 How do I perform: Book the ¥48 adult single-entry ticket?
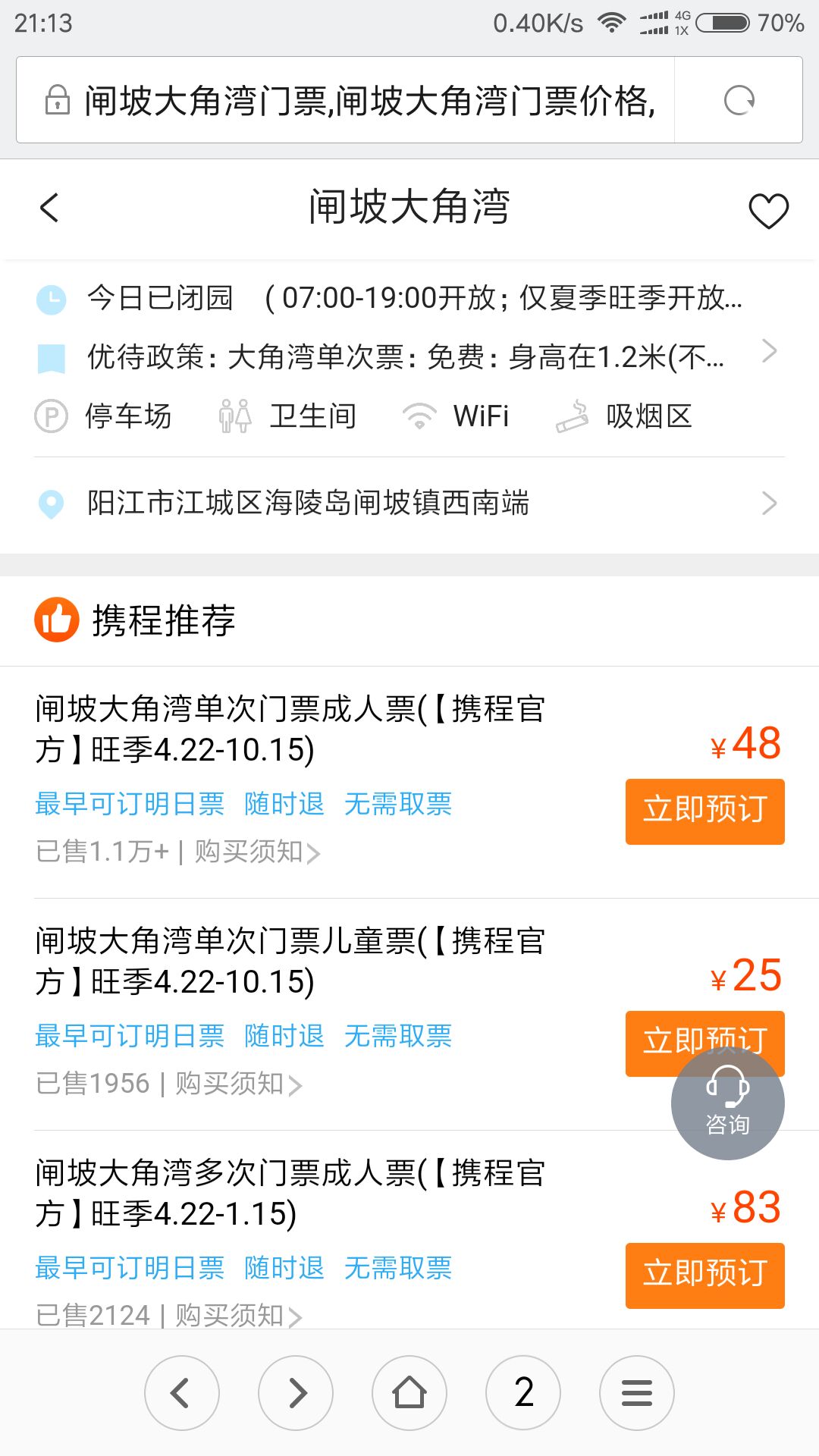[704, 811]
